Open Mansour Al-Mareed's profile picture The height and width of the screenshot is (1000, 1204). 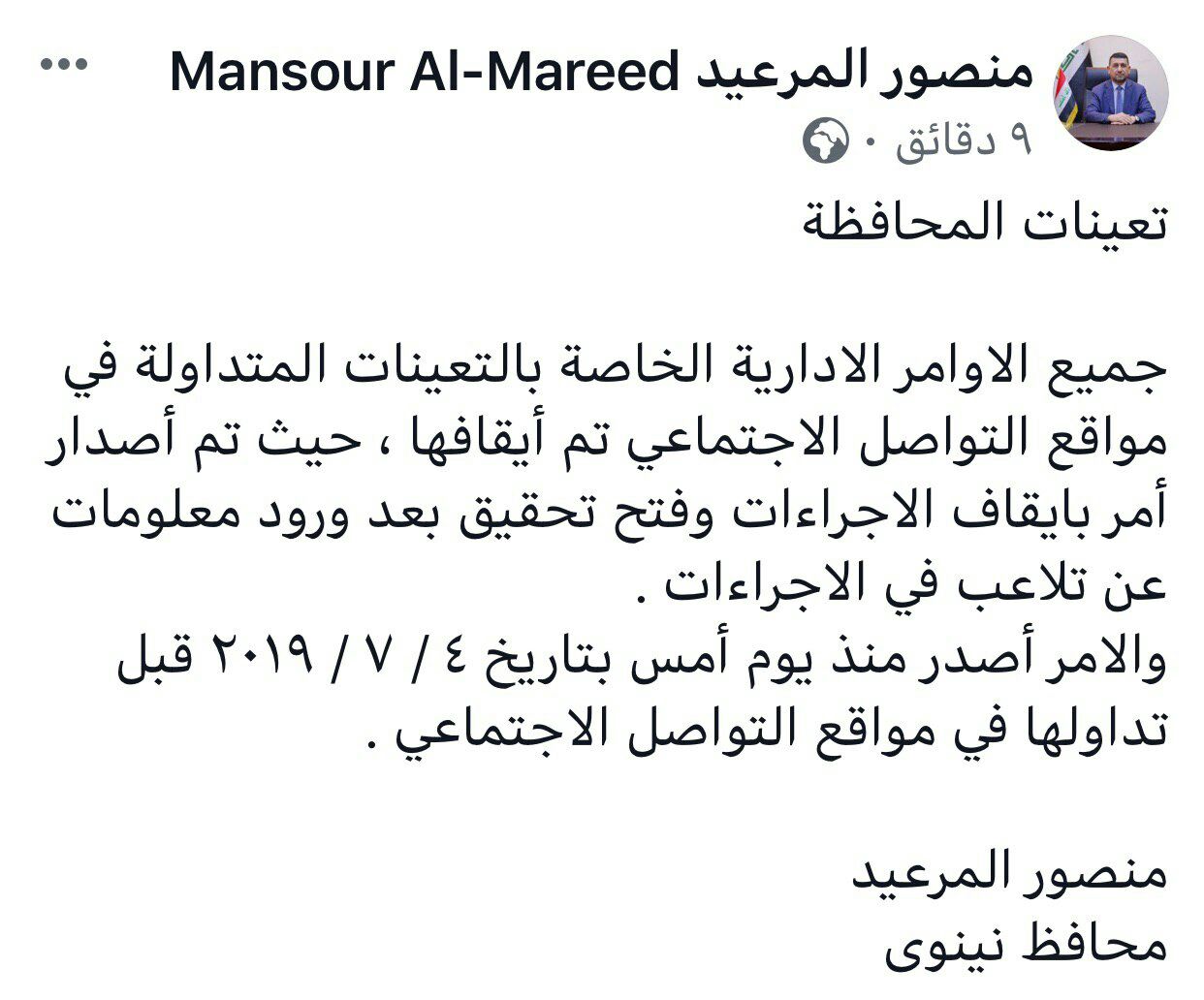1109,93
